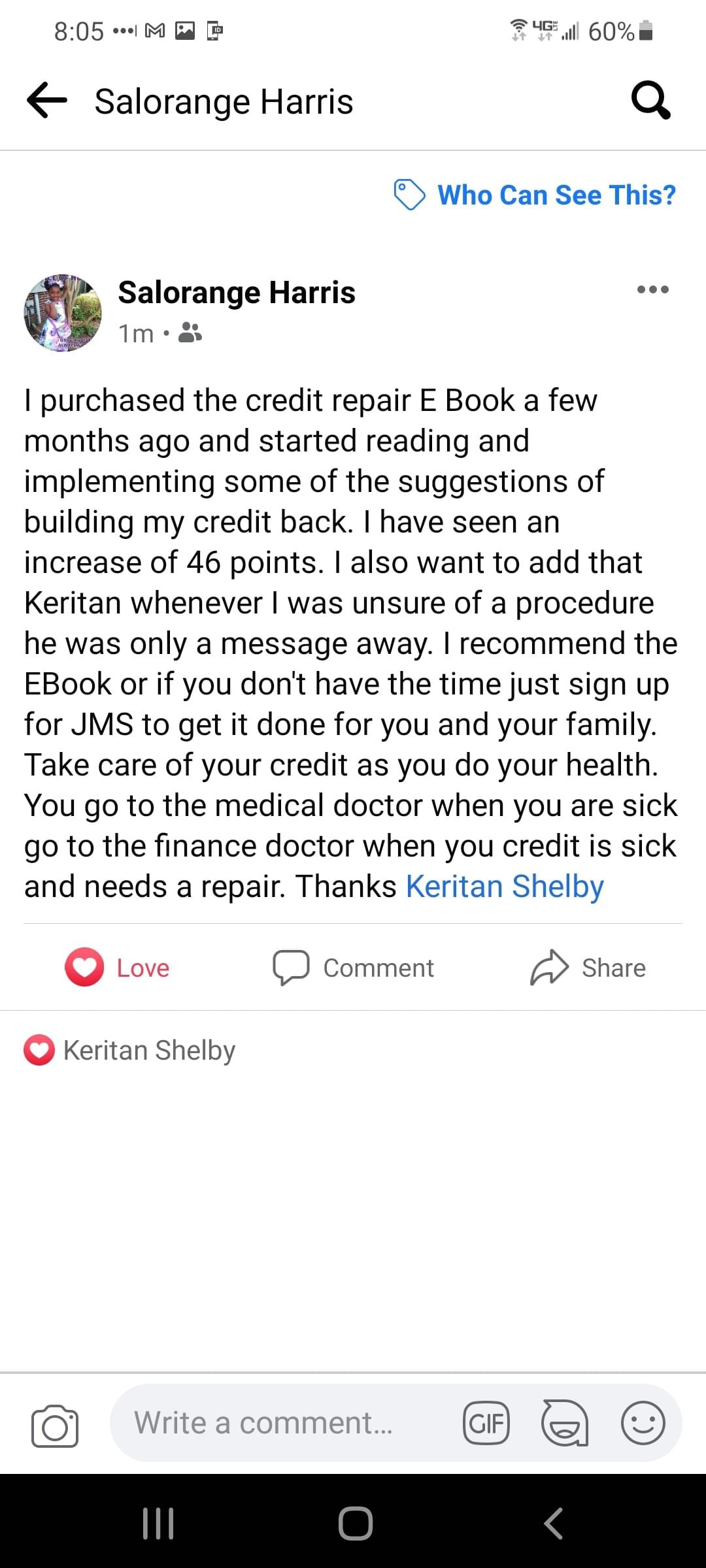This screenshot has height=1568, width=706.
Task: Open the emoji smiley picker
Action: point(643,1423)
